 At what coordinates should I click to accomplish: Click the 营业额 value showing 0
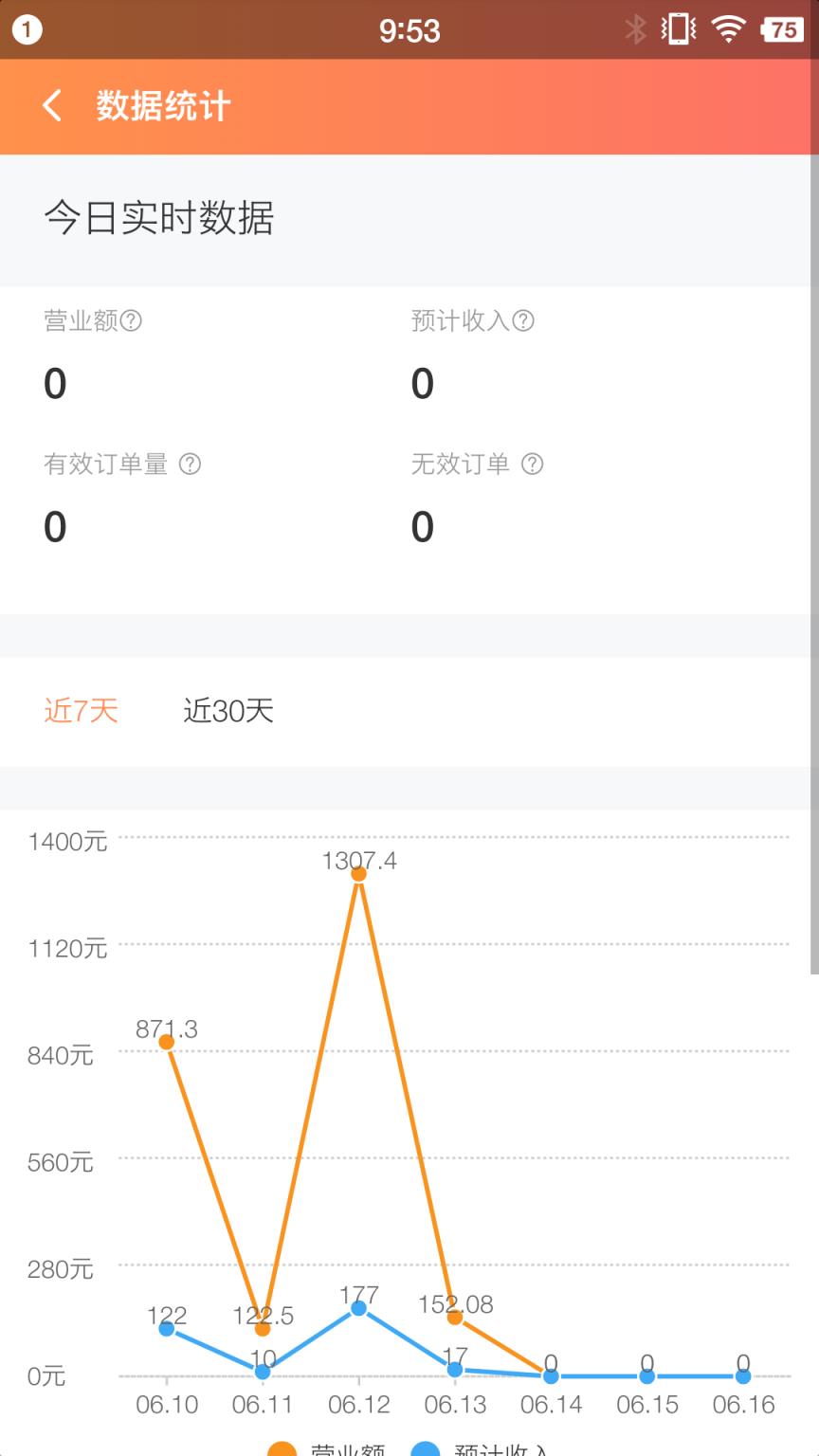click(x=55, y=383)
